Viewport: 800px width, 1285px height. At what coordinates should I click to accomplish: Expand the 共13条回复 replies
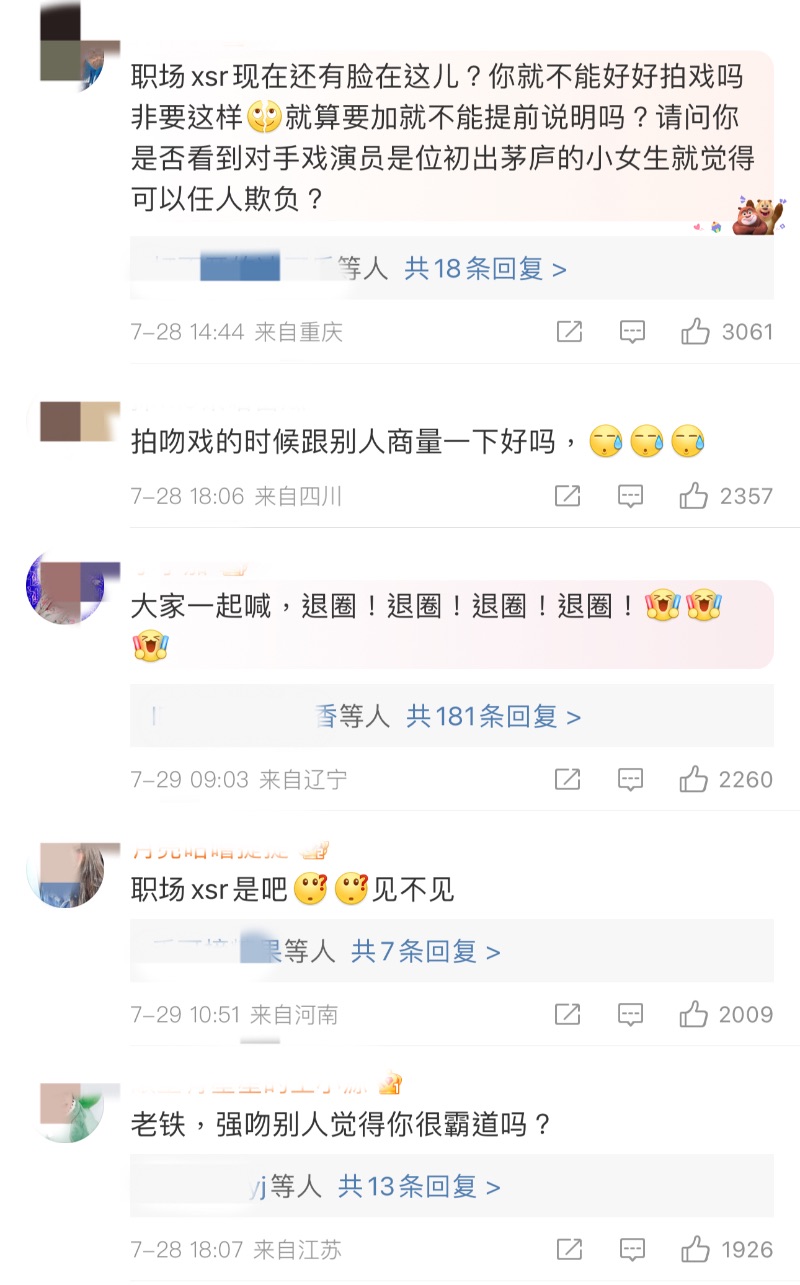tap(419, 1186)
